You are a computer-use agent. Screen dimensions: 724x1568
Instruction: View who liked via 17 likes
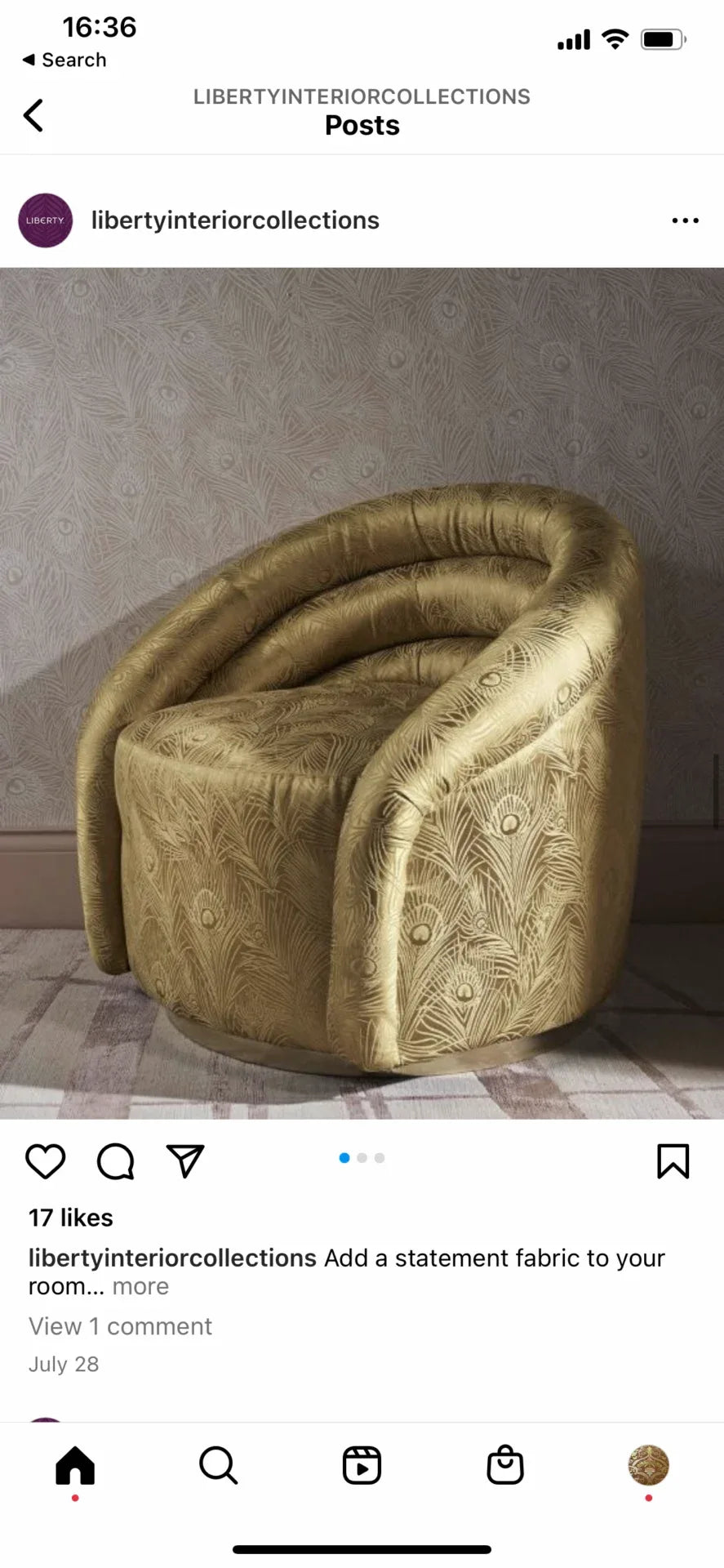point(71,1218)
